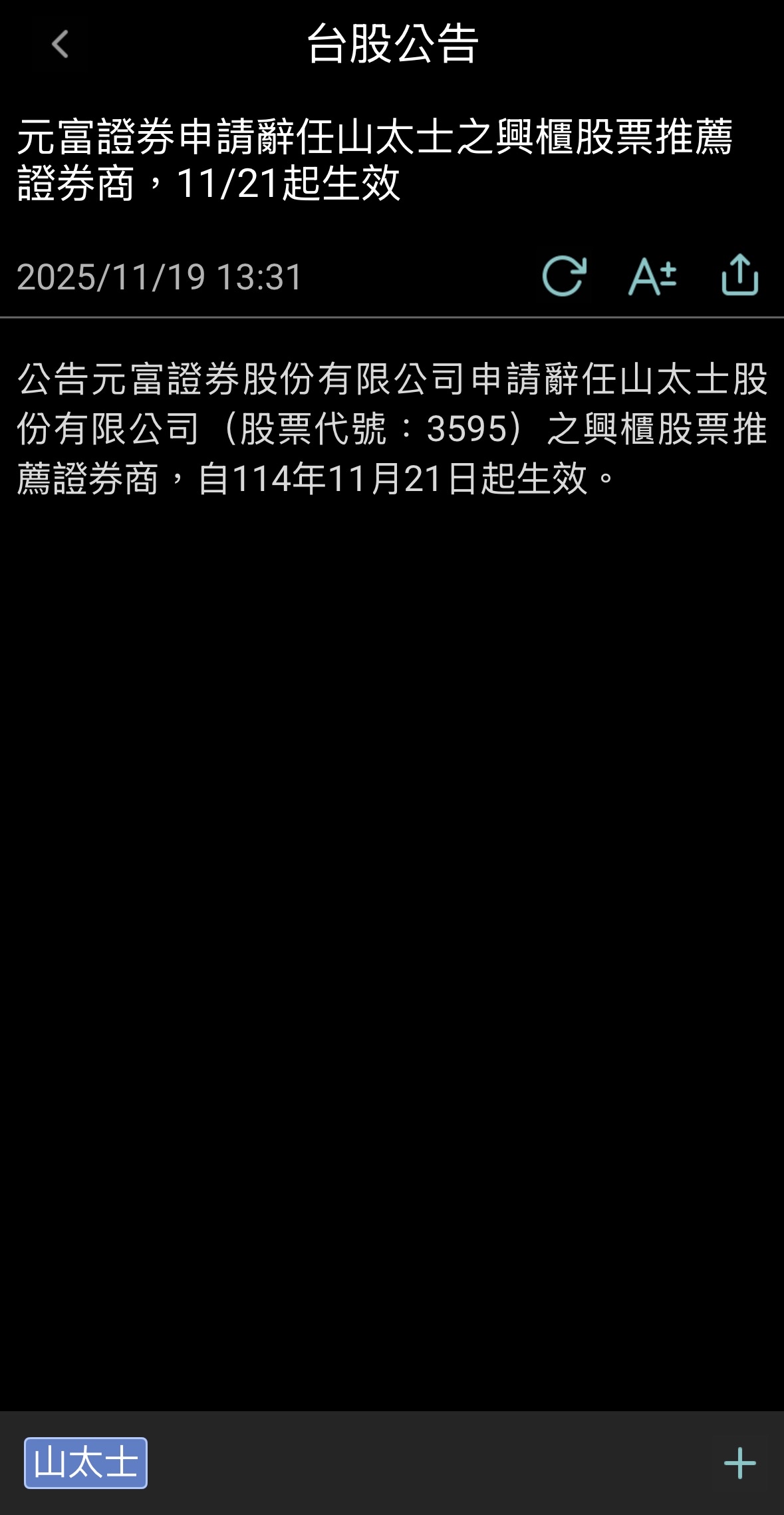Open the 台股公告 section title
The image size is (784, 1515).
392,45
